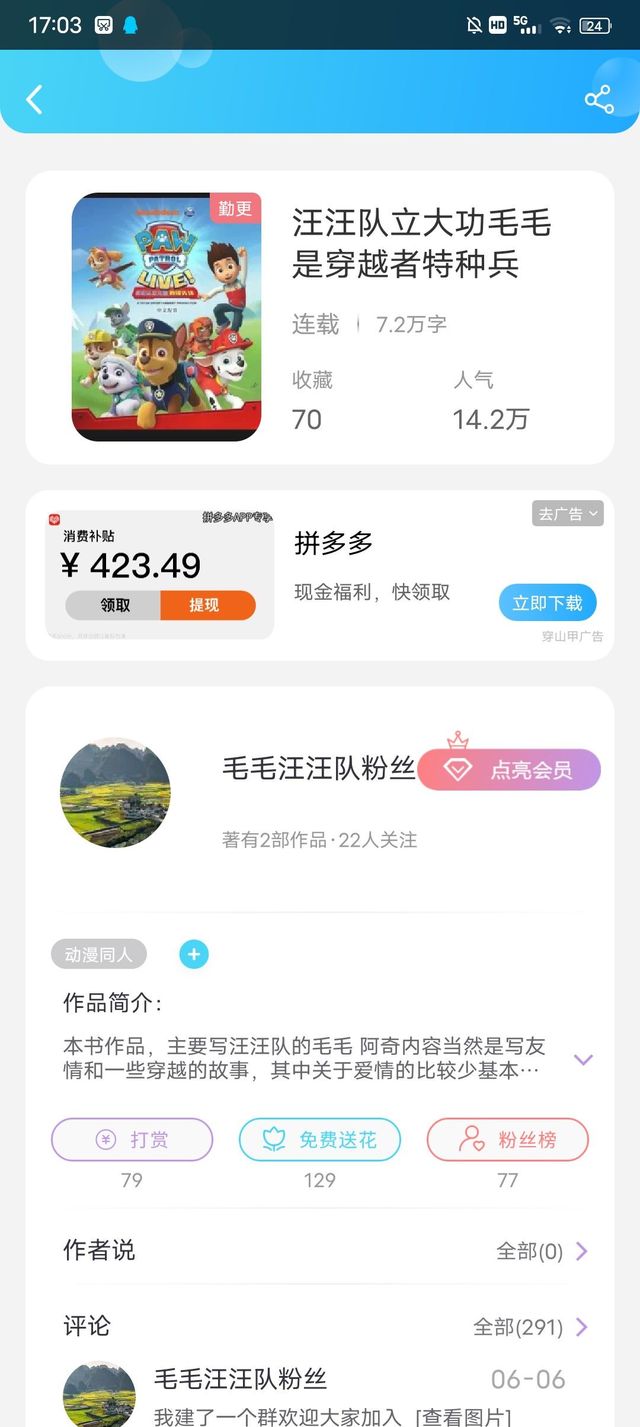Share this novel via share icon

(598, 99)
